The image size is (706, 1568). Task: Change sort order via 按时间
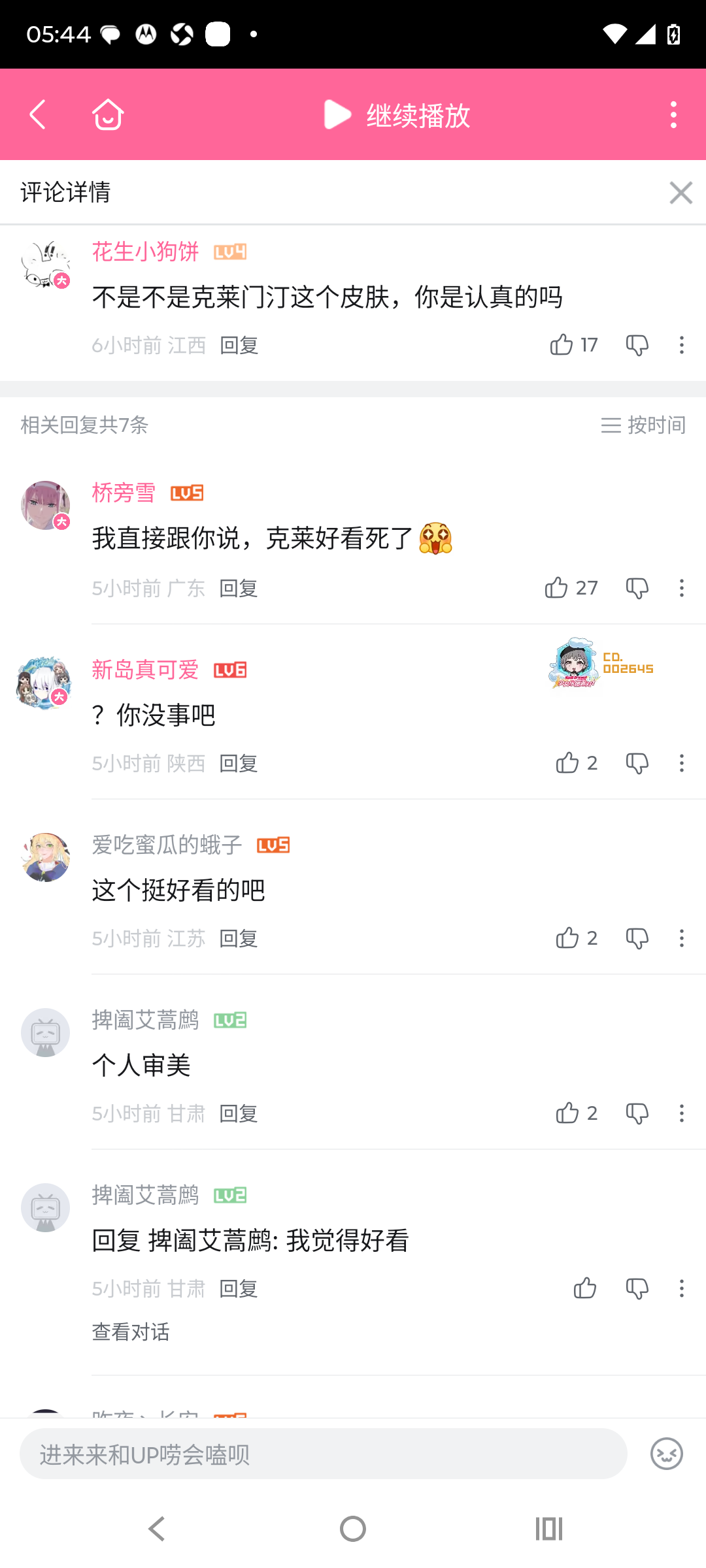[643, 425]
